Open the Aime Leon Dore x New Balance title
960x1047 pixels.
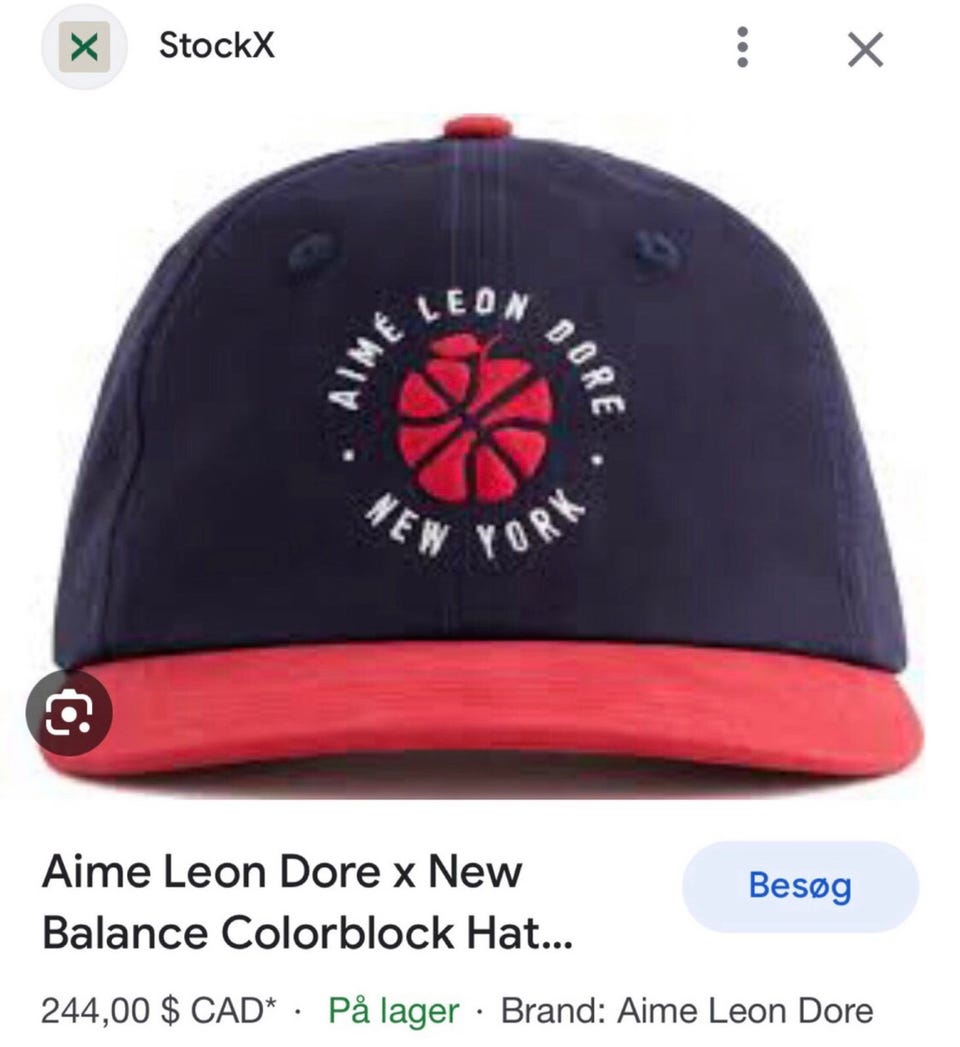point(307,902)
